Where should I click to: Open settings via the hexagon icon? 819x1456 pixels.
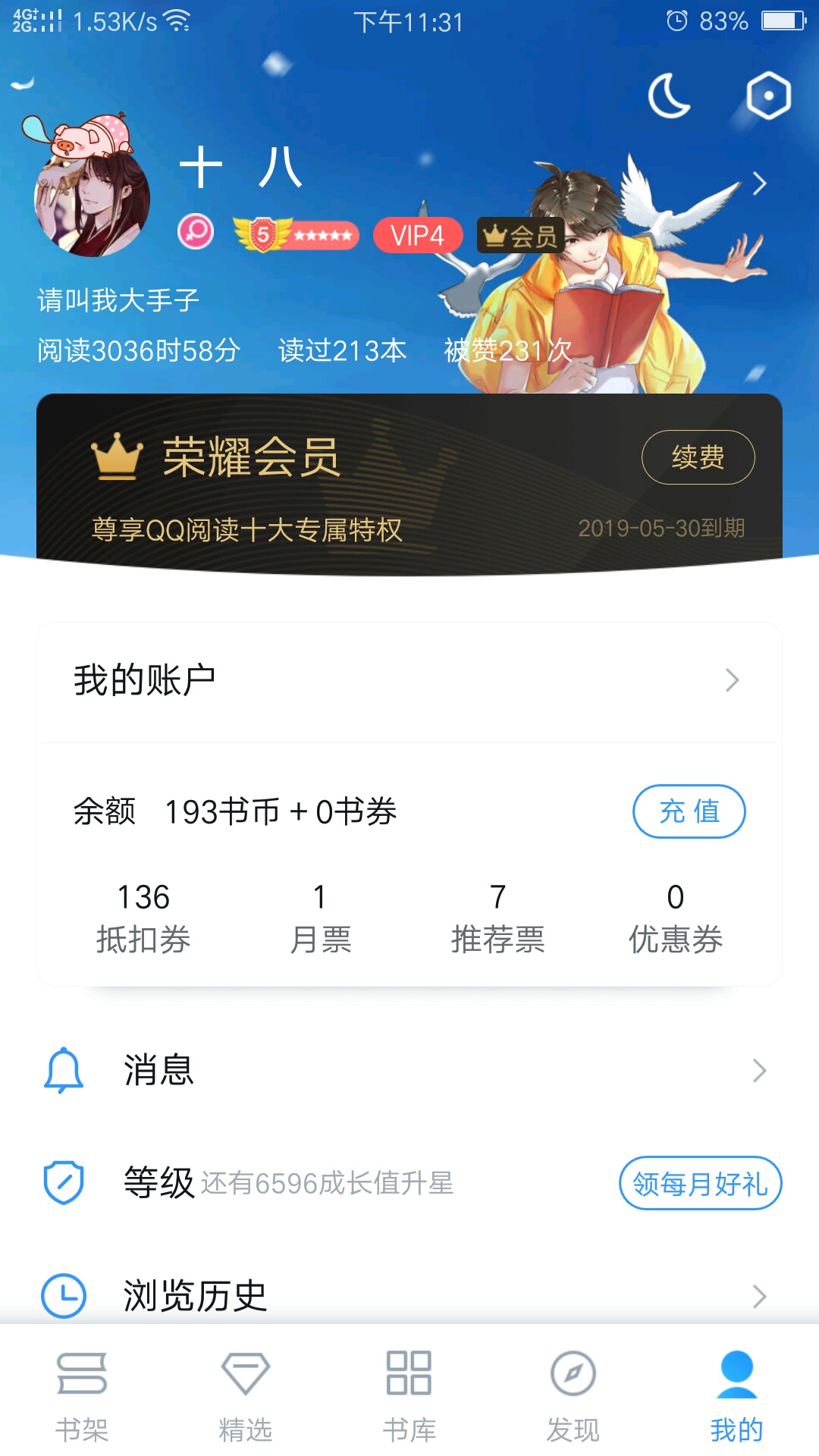tap(768, 96)
